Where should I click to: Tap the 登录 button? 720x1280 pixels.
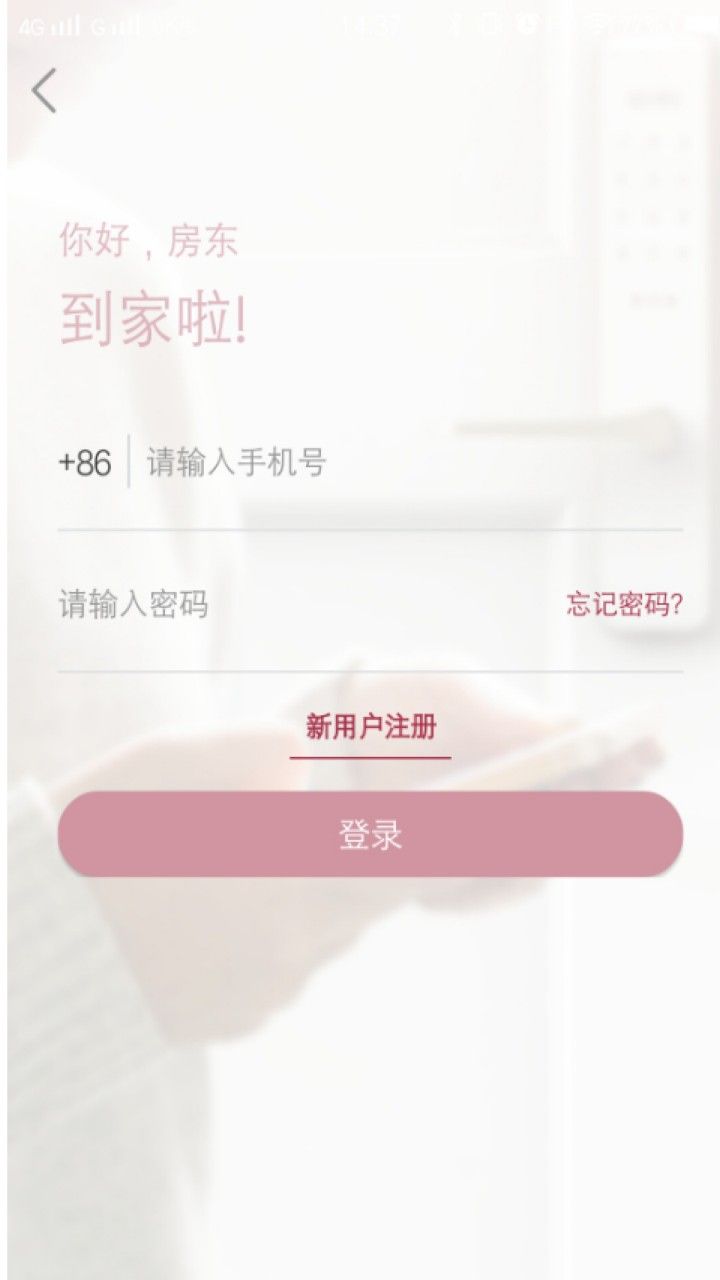[370, 835]
